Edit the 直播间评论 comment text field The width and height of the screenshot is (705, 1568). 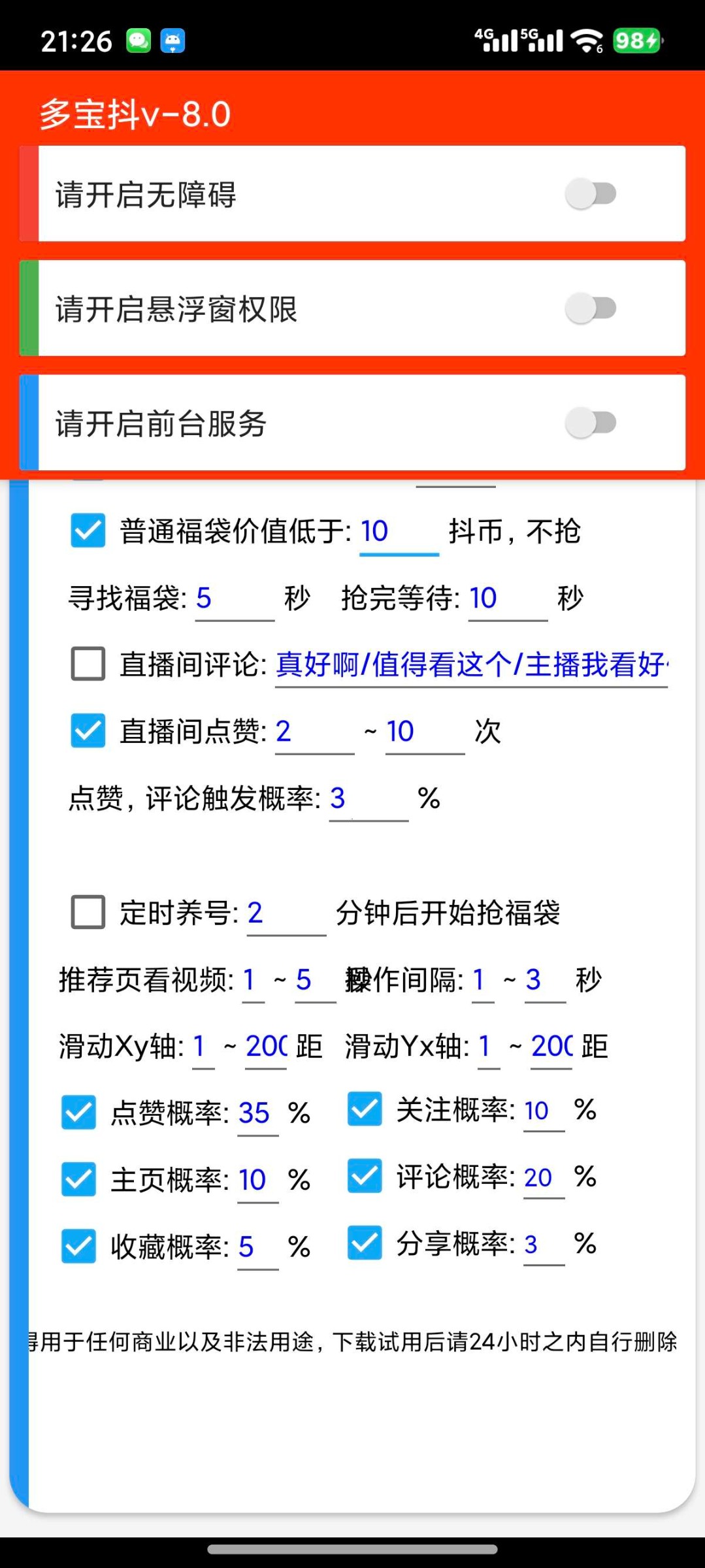[x=471, y=665]
